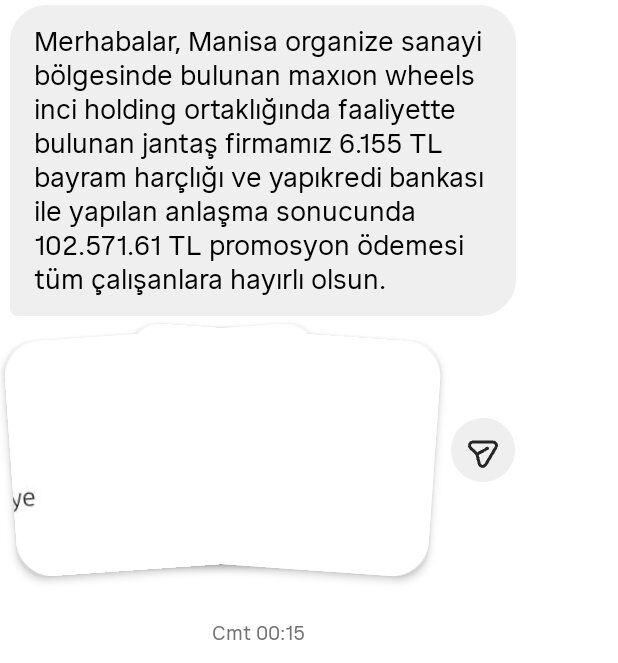Image resolution: width=618 pixels, height=663 pixels.
Task: Open the blank shared post card
Action: coord(224,455)
